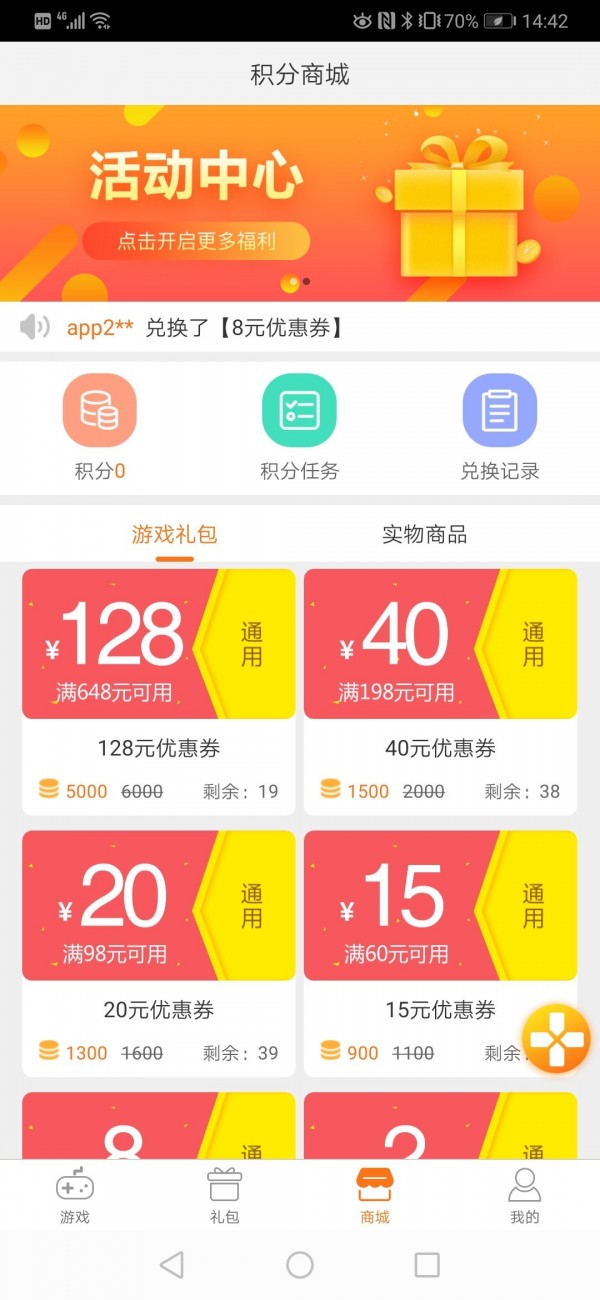Open the 40元优惠券 coupon card

pyautogui.click(x=440, y=690)
